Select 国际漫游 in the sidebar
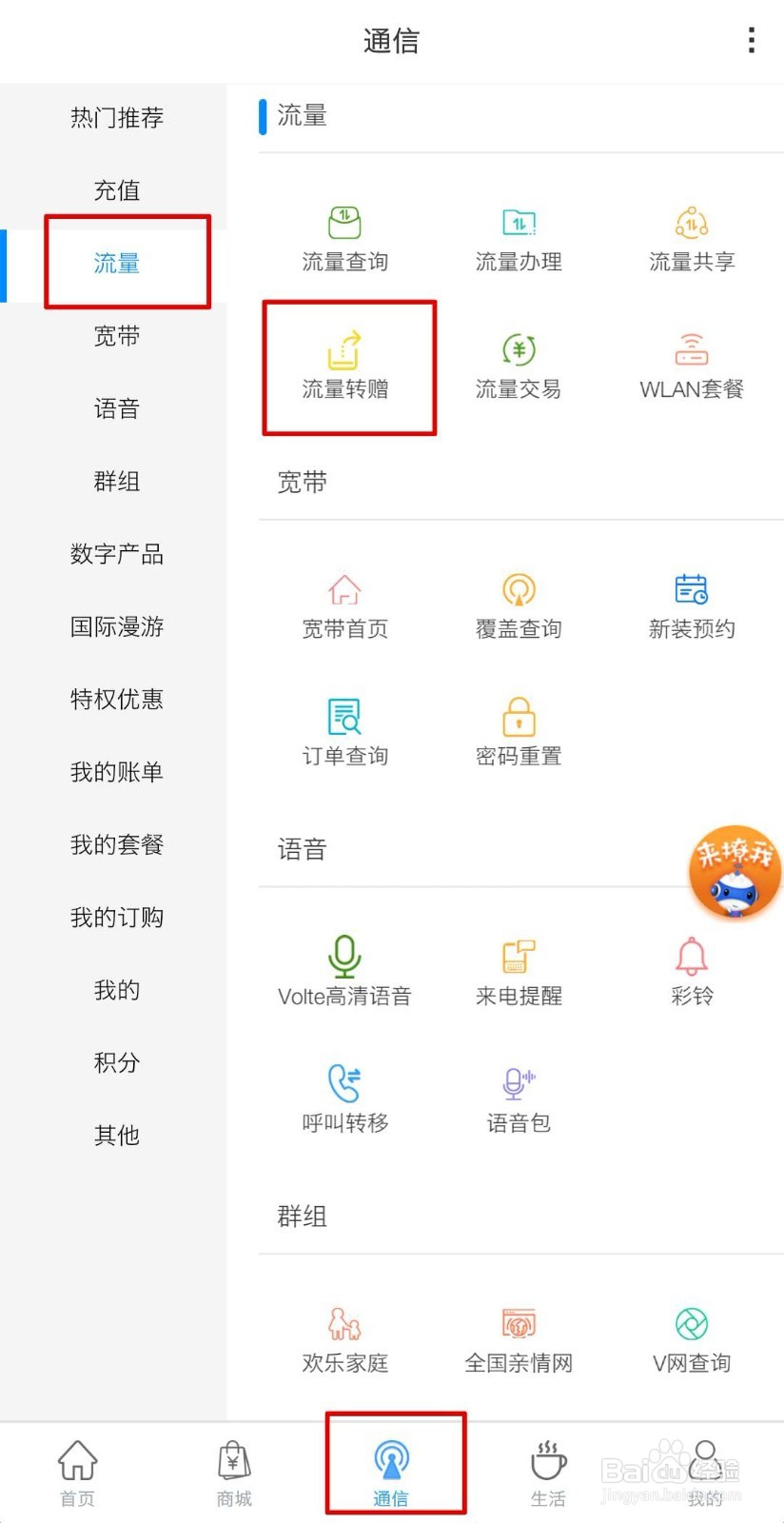The image size is (784, 1523). pos(117,626)
